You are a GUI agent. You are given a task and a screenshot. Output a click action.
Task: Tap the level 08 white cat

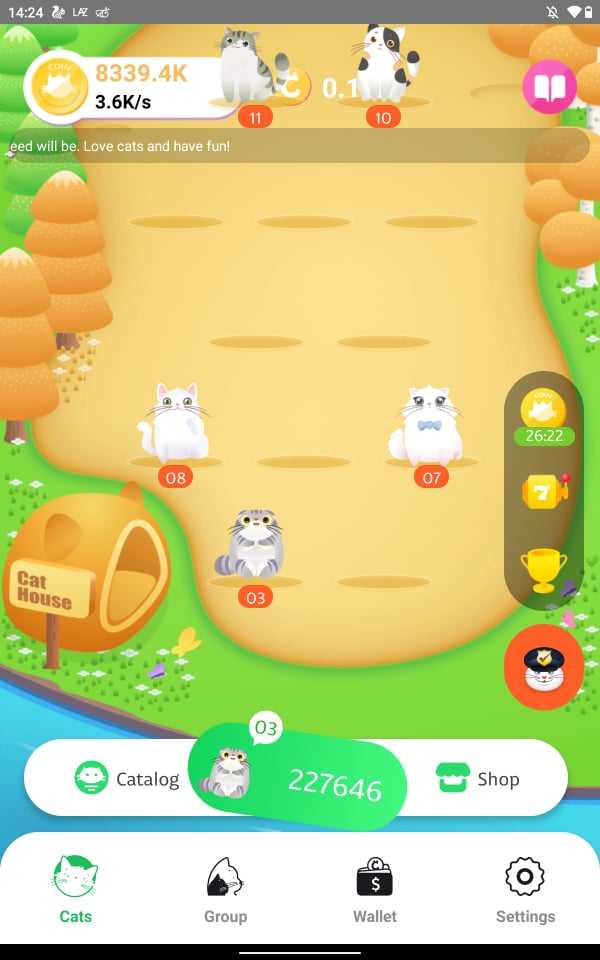(175, 424)
